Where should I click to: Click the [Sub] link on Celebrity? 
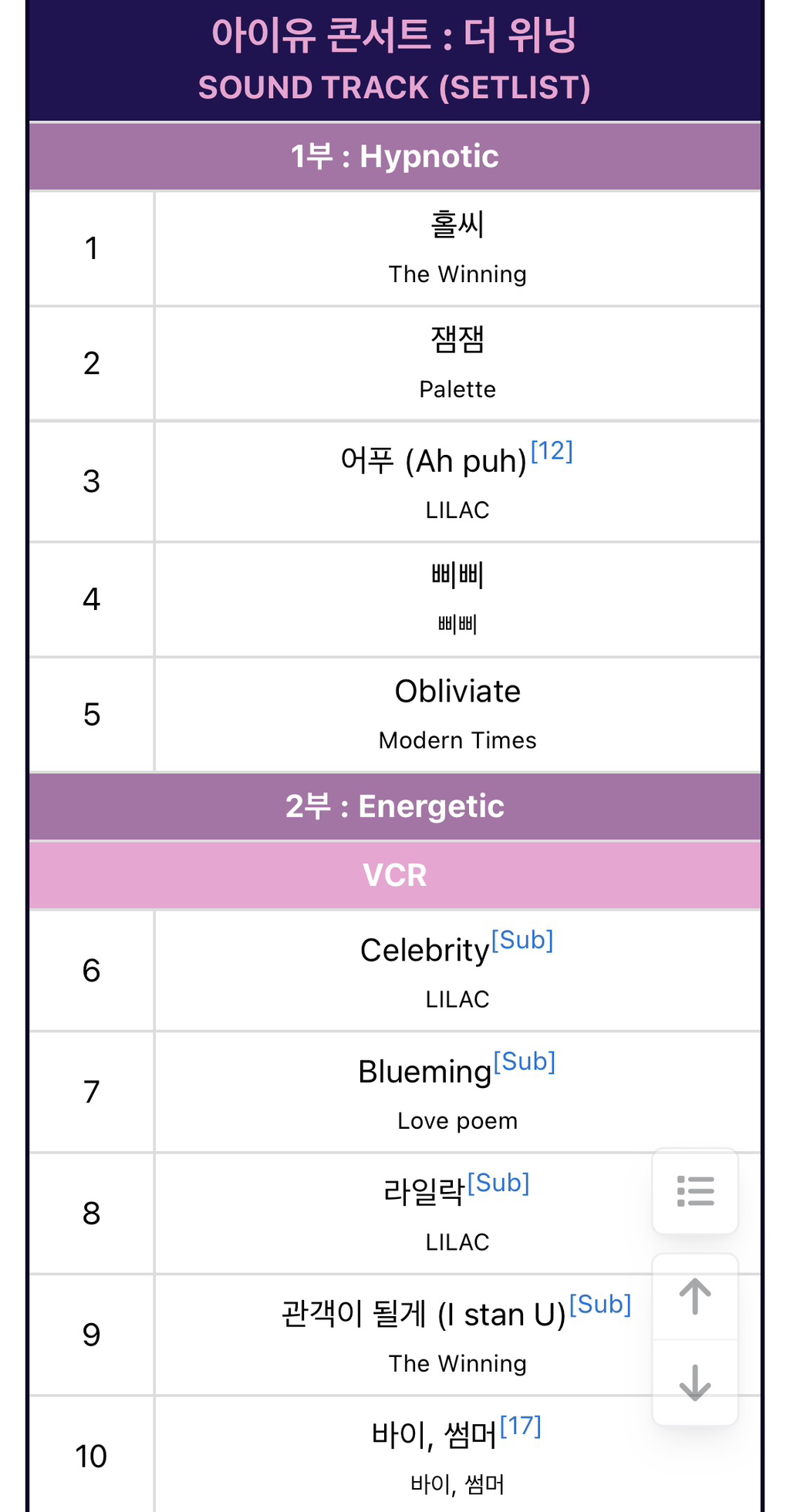coord(523,940)
